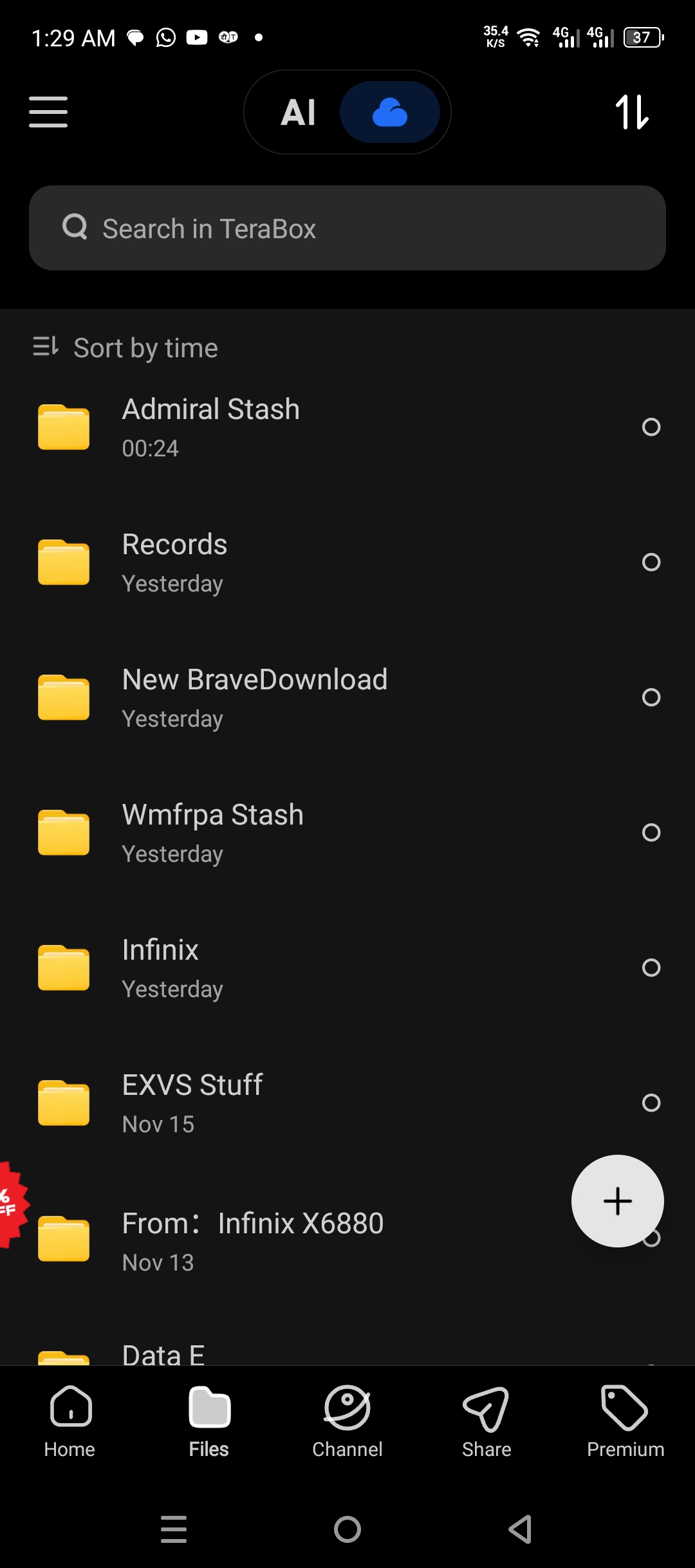
Task: Open the transfer list arrows icon
Action: point(632,112)
